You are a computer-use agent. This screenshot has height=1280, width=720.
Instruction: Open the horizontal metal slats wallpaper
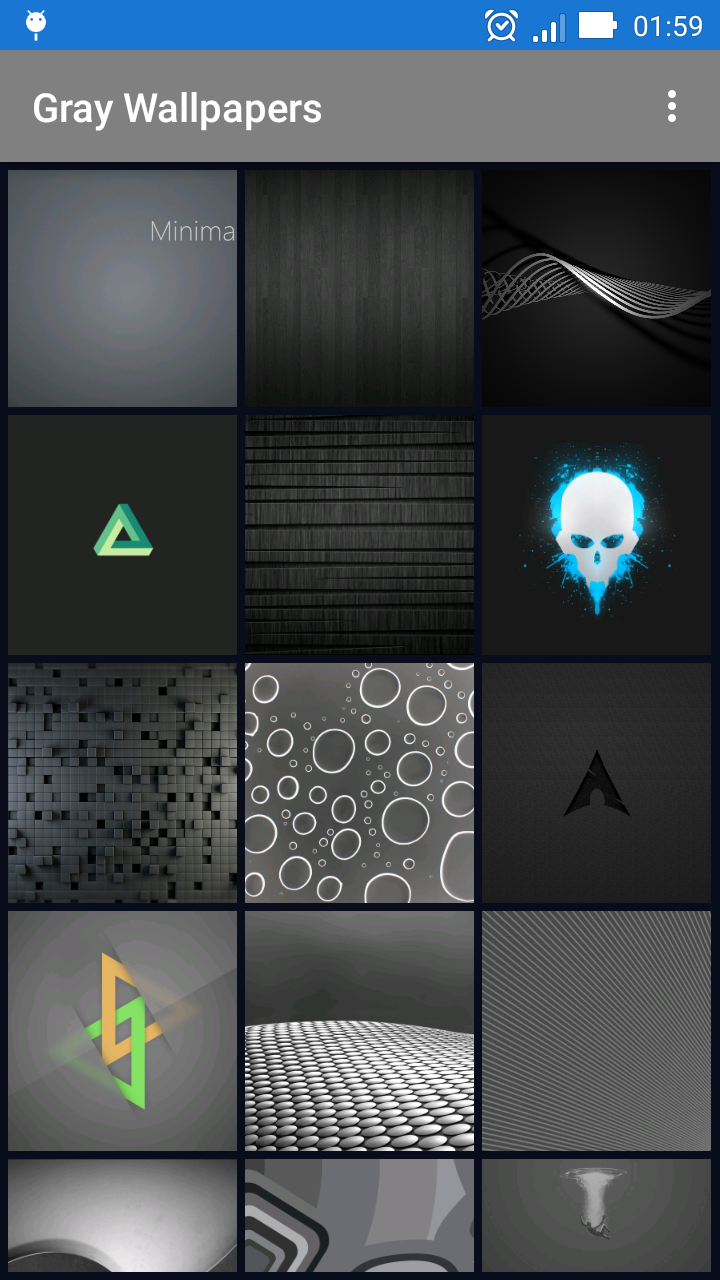pos(359,534)
